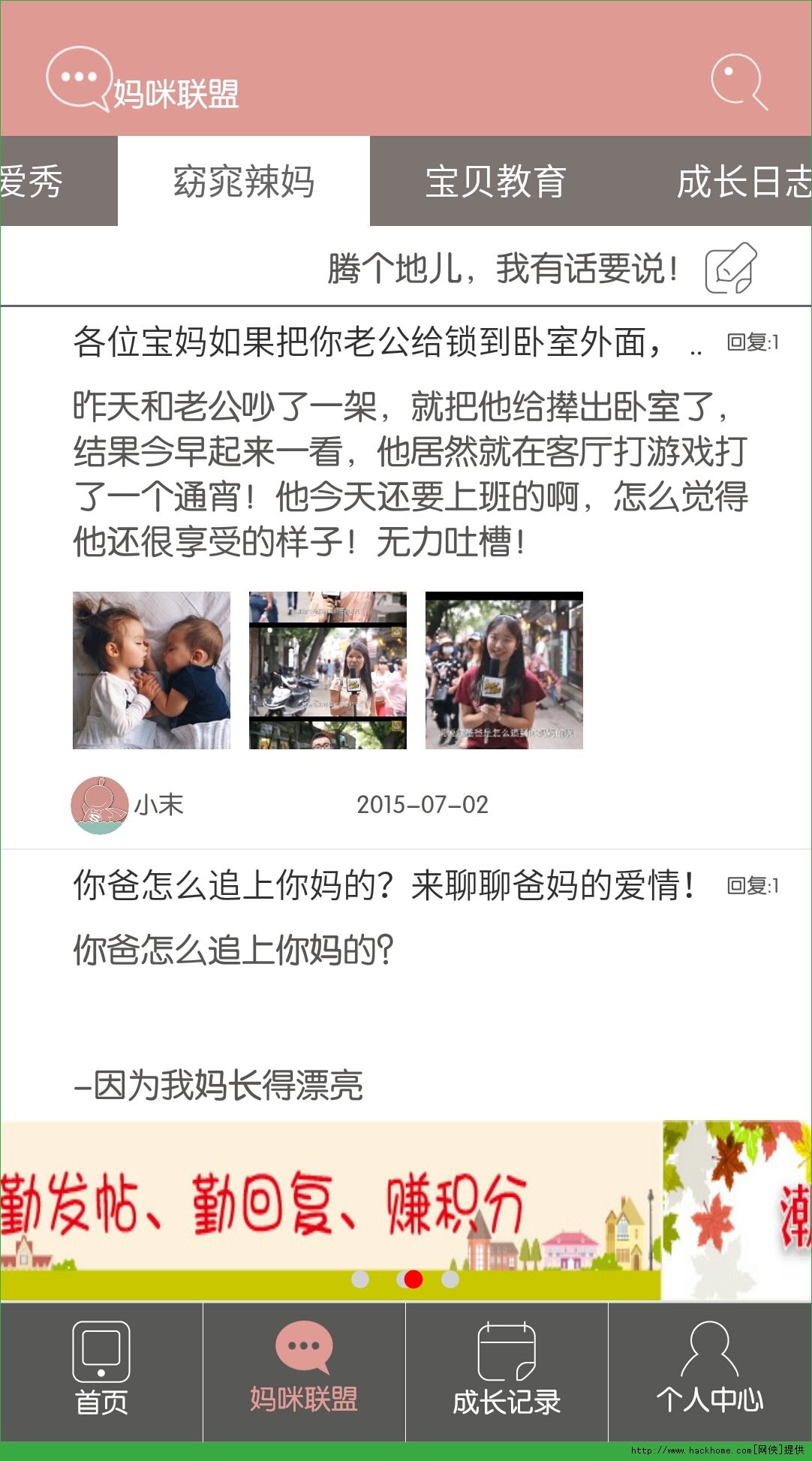Open the post about locking husband out
Viewport: 812px width, 1461px height.
pos(368,343)
